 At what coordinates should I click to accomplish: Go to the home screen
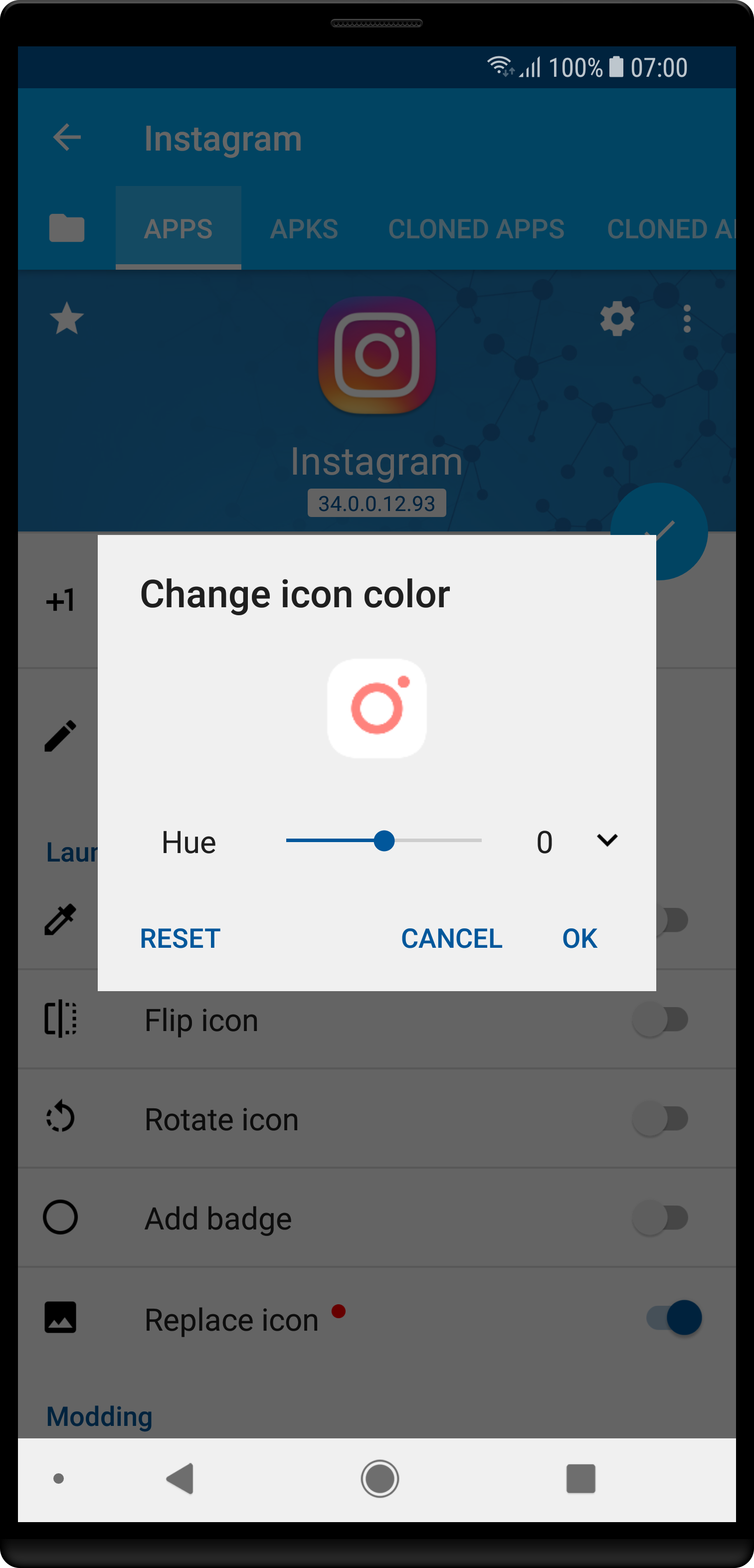[x=379, y=1479]
